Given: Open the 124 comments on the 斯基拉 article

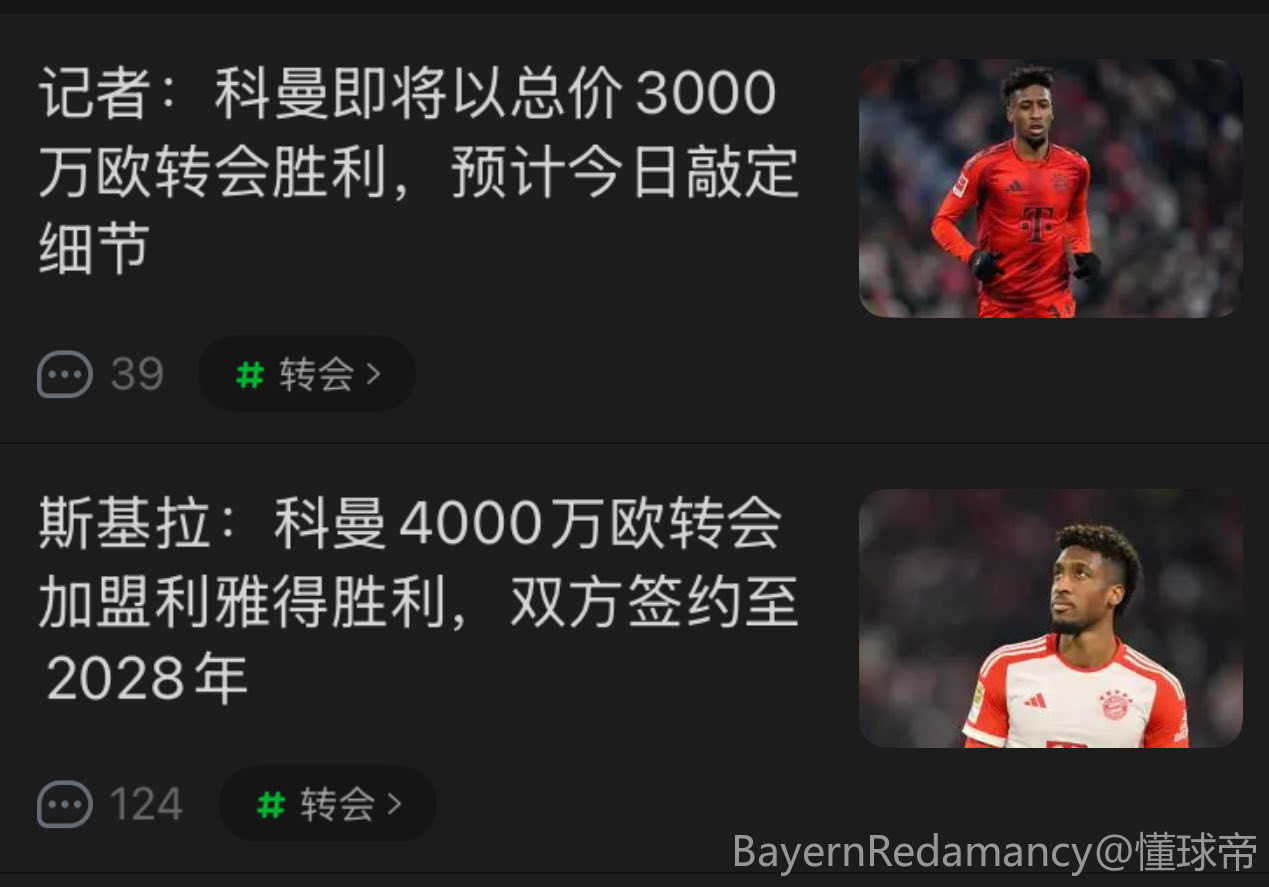Looking at the screenshot, I should tap(110, 805).
